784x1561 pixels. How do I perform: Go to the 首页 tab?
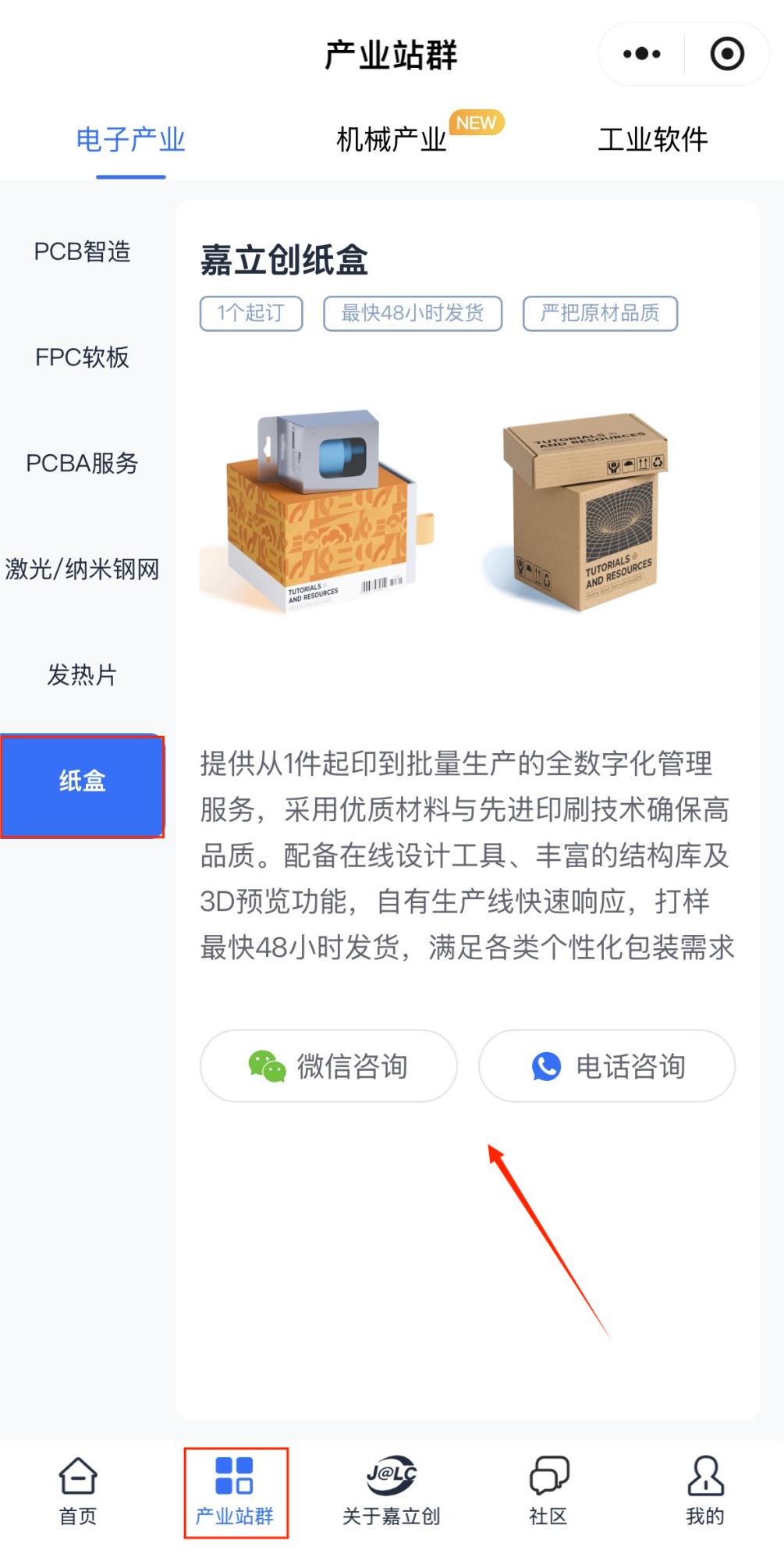tap(78, 1492)
